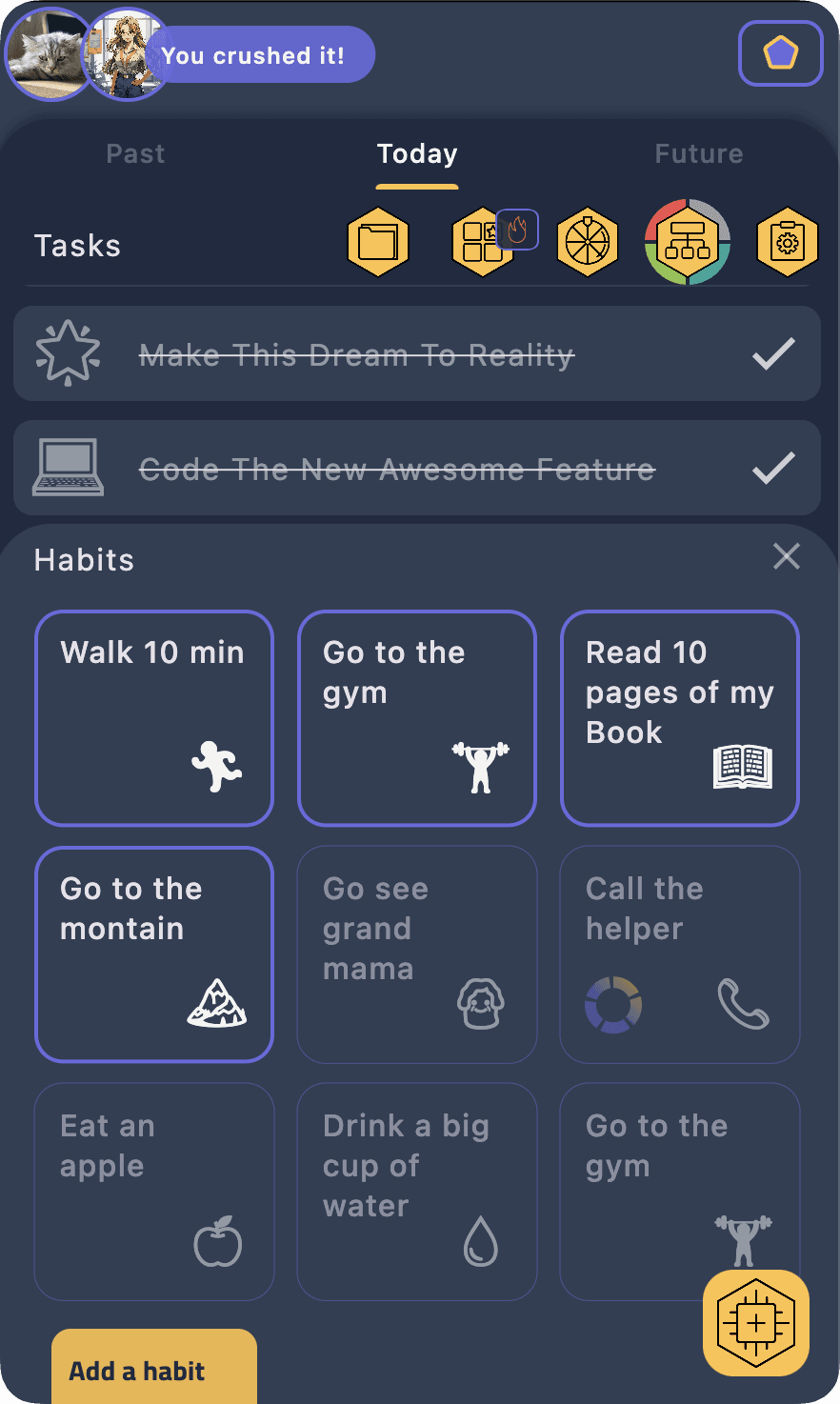Switch to the Past tab
Screen dimensions: 840x1404
(x=135, y=154)
